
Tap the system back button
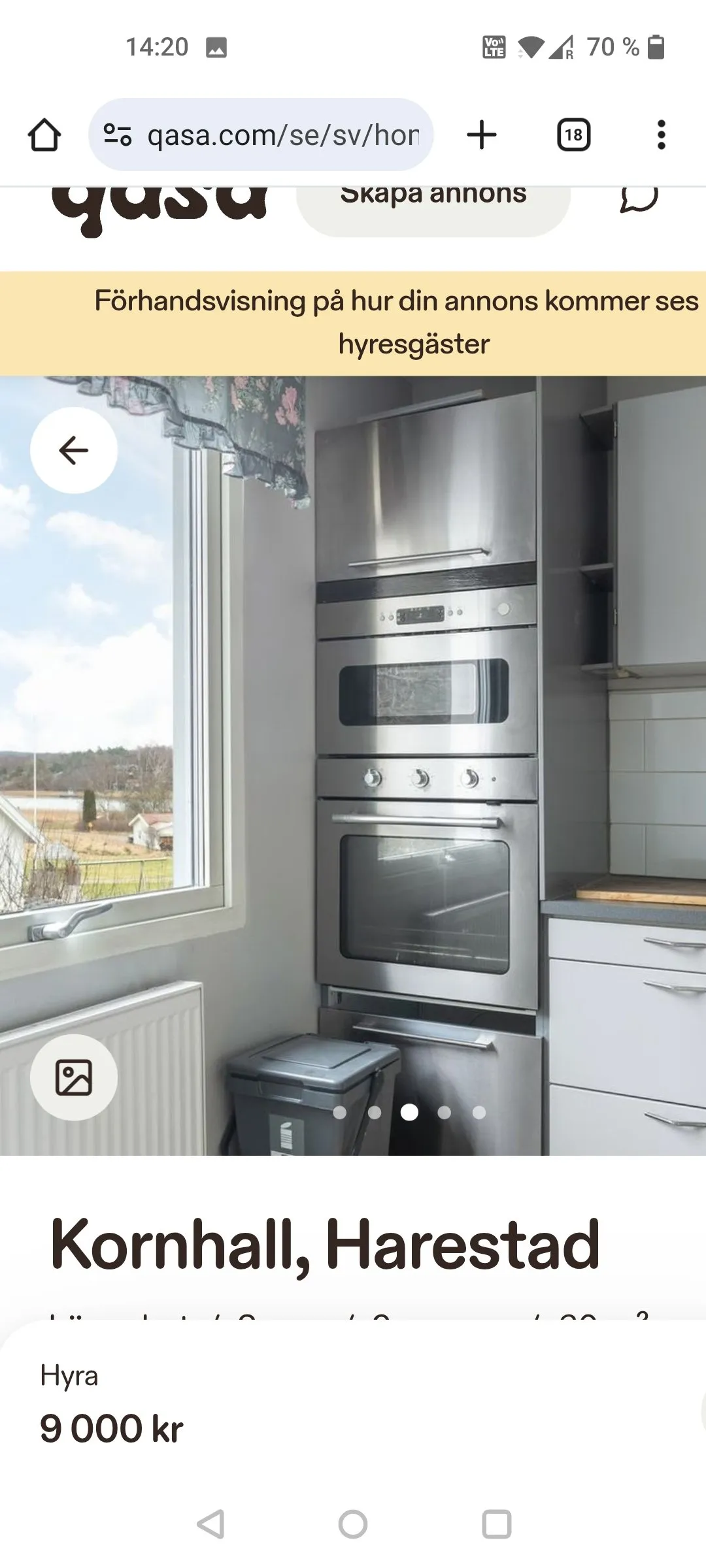pos(211,1524)
